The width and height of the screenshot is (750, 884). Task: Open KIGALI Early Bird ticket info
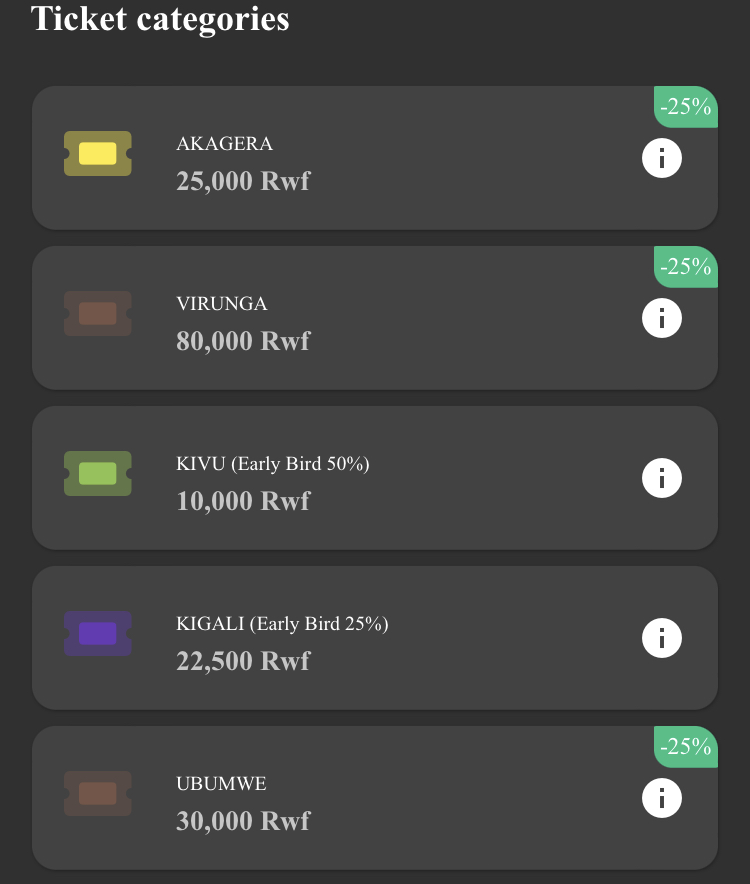click(661, 638)
